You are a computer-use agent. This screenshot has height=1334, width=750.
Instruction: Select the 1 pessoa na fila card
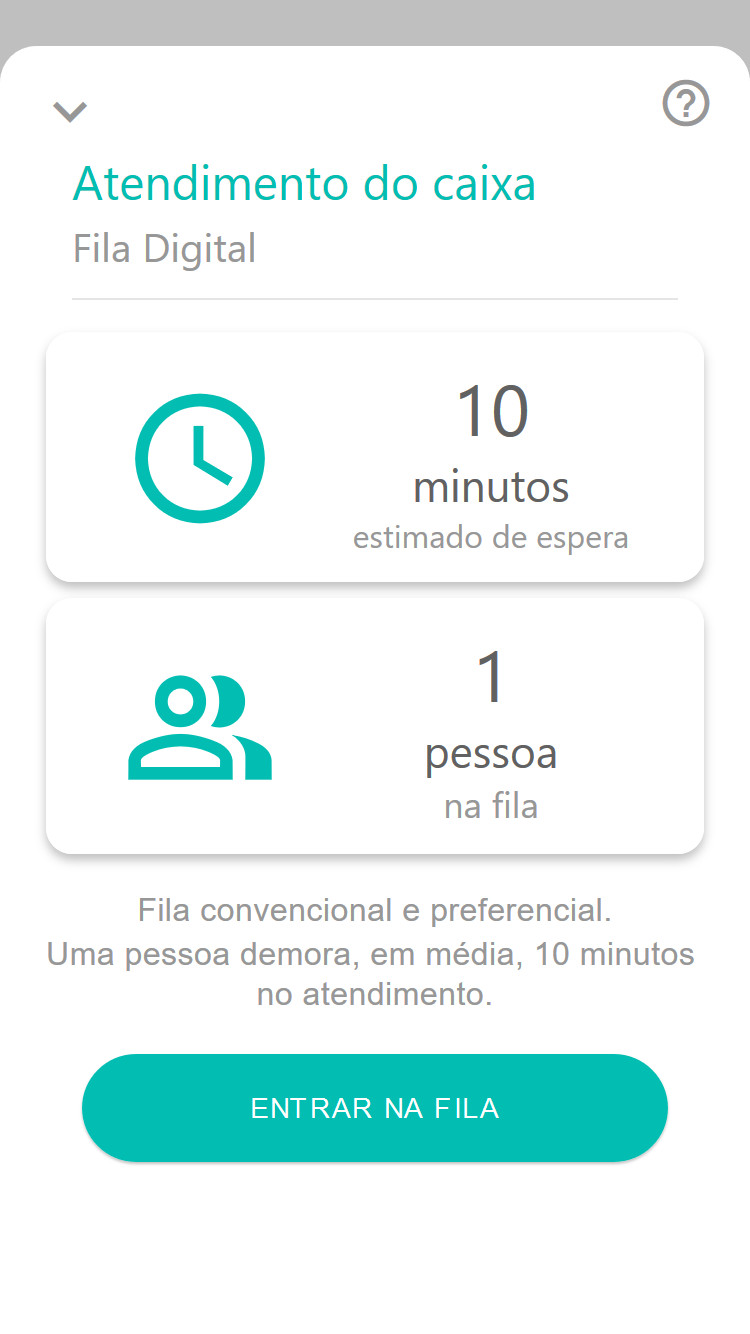(375, 727)
